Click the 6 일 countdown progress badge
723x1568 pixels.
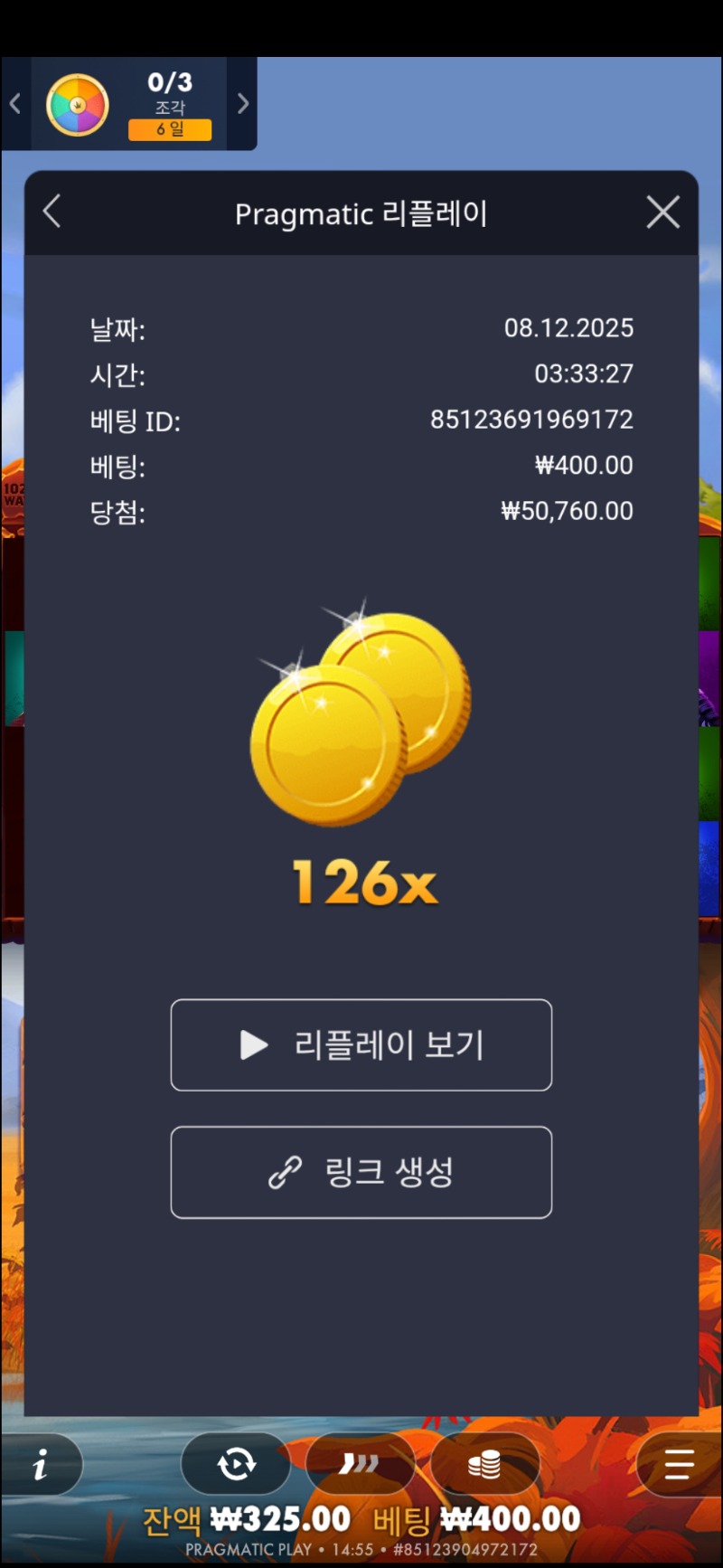pos(170,130)
